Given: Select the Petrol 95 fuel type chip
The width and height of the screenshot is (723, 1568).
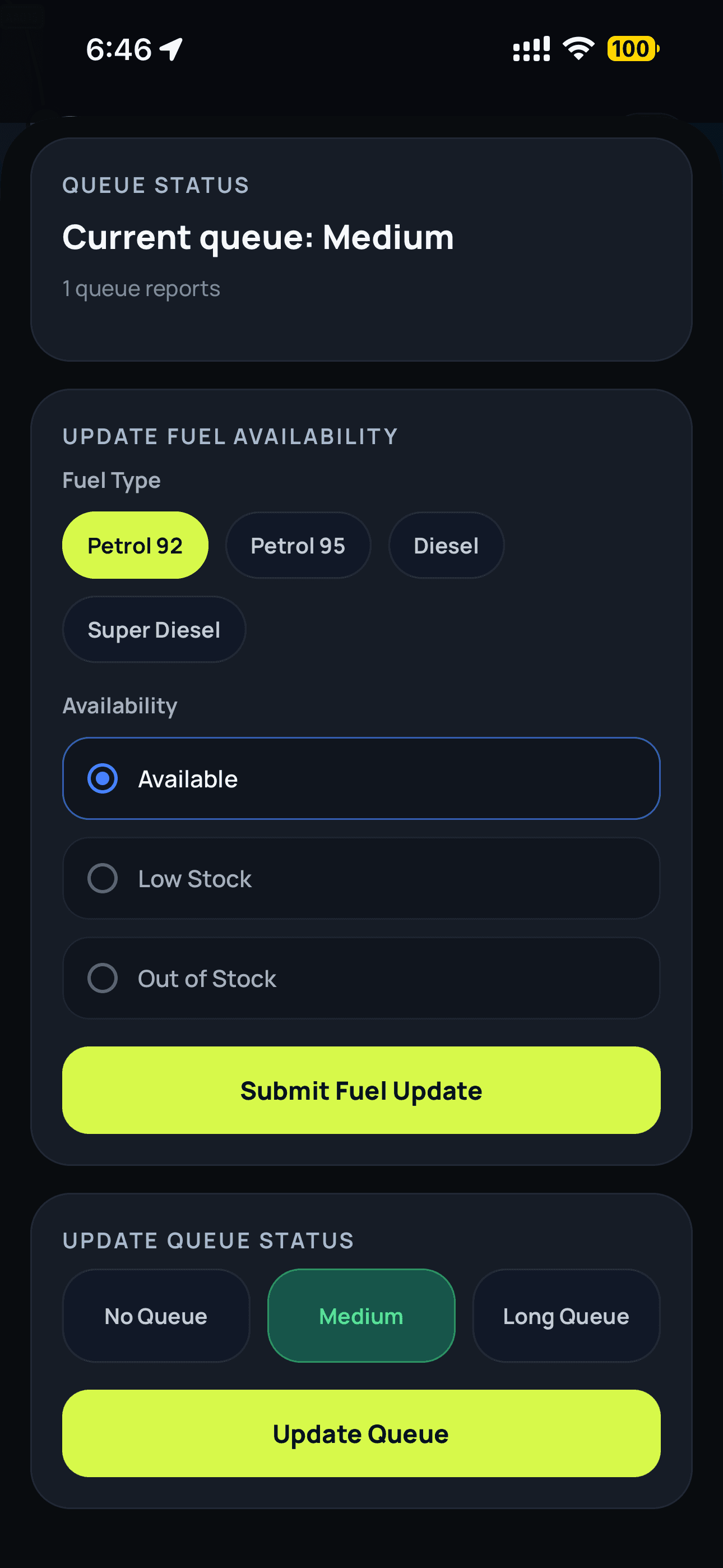Looking at the screenshot, I should tap(298, 545).
